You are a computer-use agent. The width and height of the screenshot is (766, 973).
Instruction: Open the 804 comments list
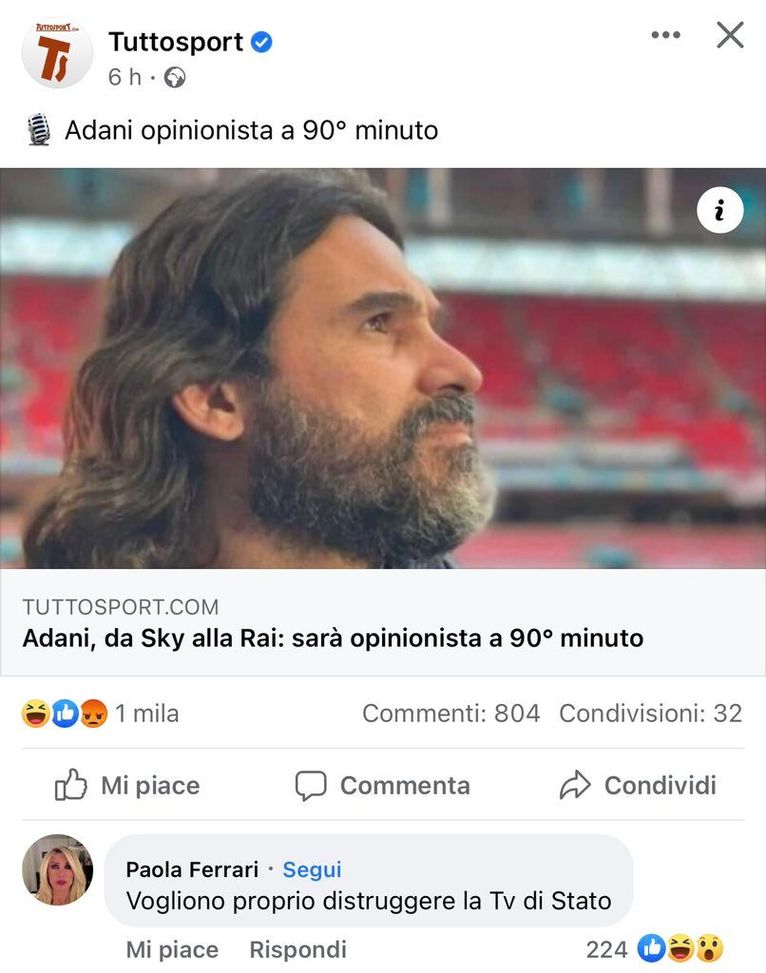[450, 713]
